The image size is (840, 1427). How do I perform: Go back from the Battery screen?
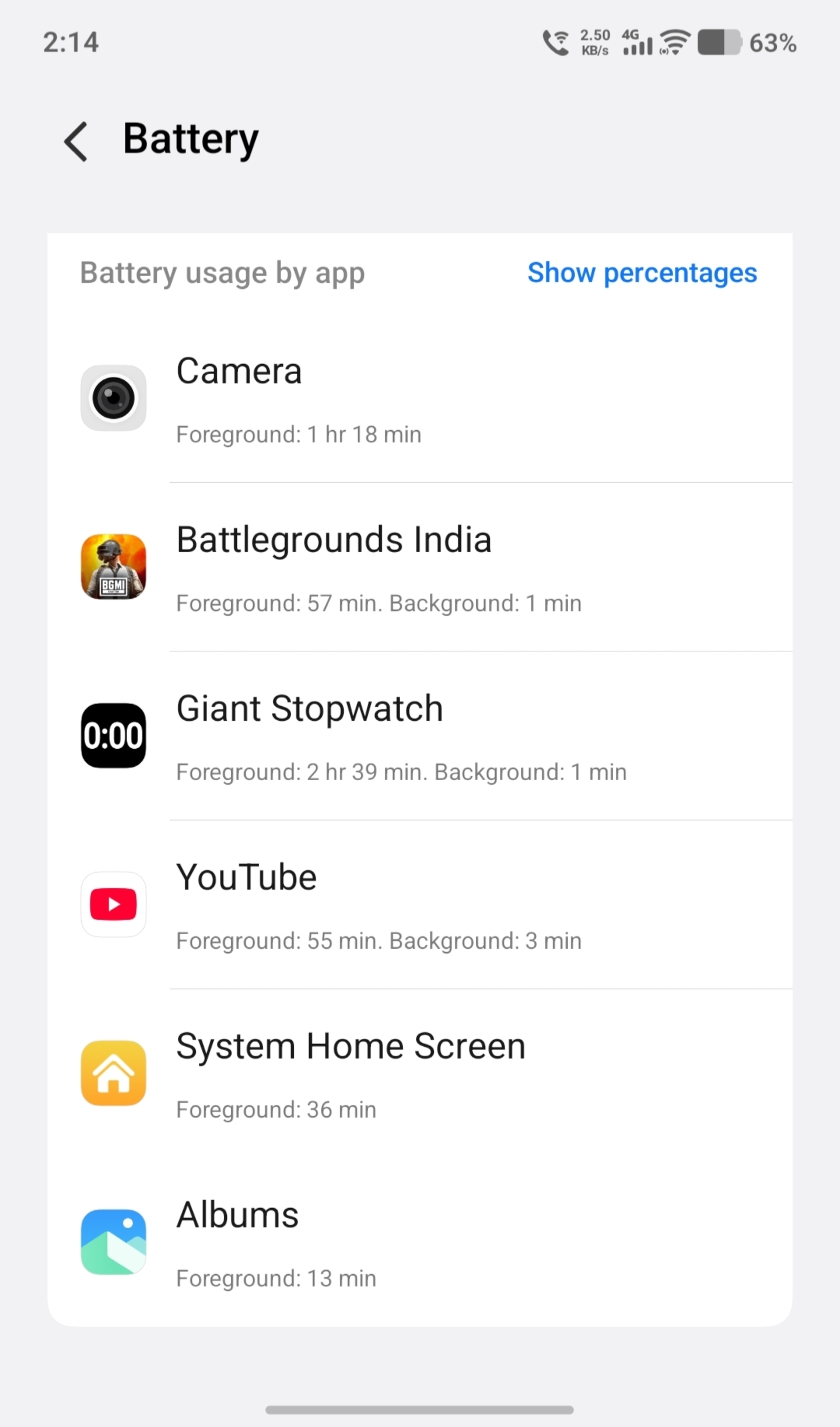(x=76, y=142)
